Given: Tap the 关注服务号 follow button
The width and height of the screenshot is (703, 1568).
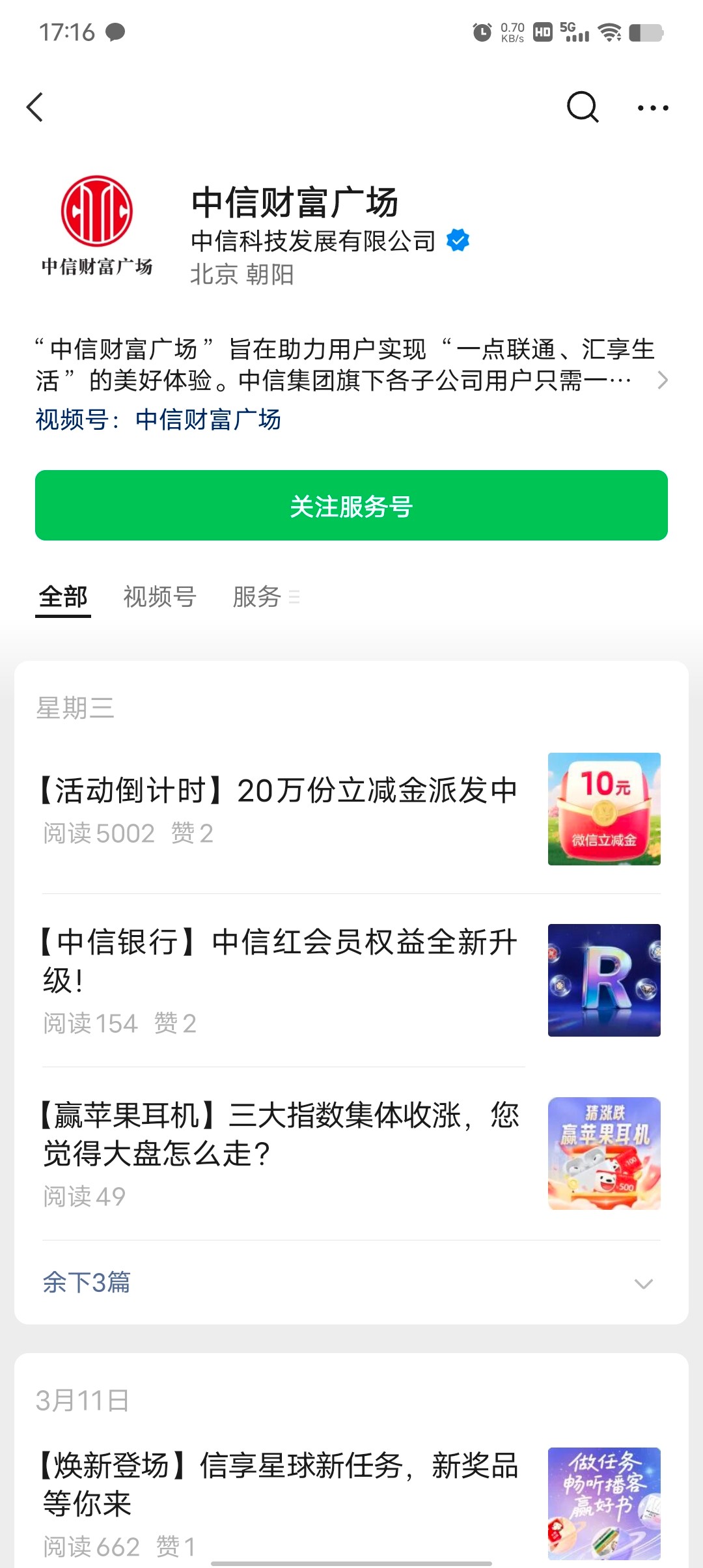Looking at the screenshot, I should tap(351, 506).
